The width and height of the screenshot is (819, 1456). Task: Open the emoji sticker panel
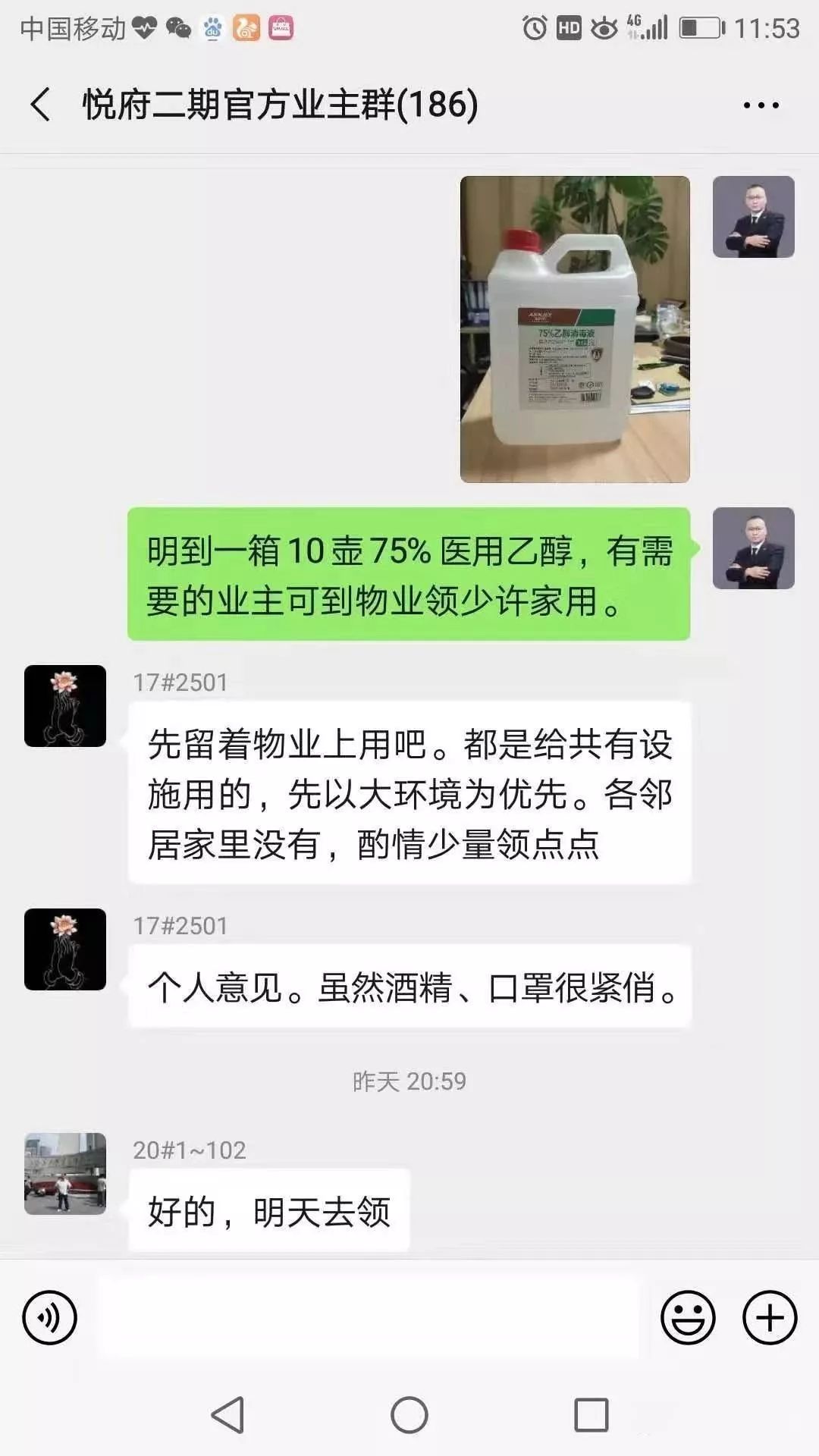click(688, 1318)
